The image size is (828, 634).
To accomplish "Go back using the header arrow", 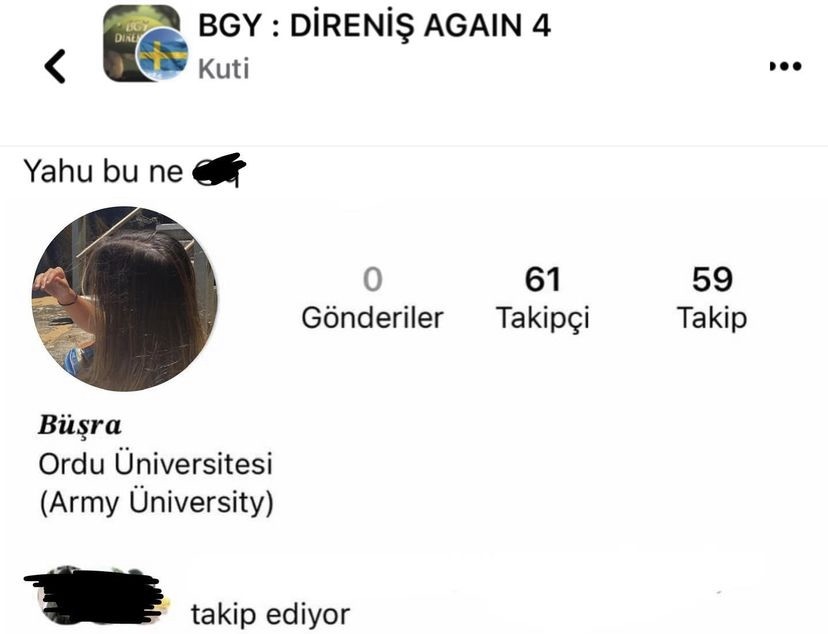I will 55,67.
